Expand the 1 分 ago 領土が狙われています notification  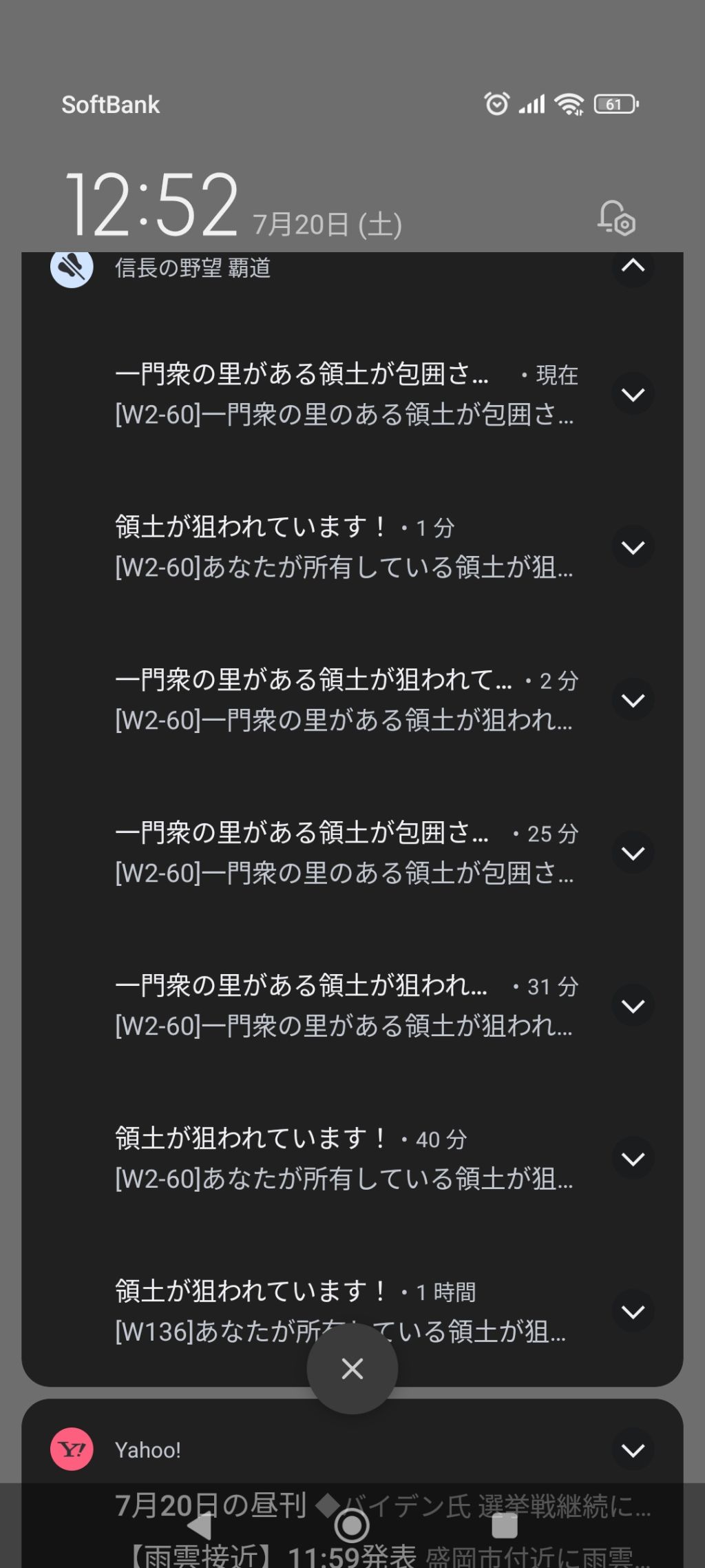click(633, 547)
